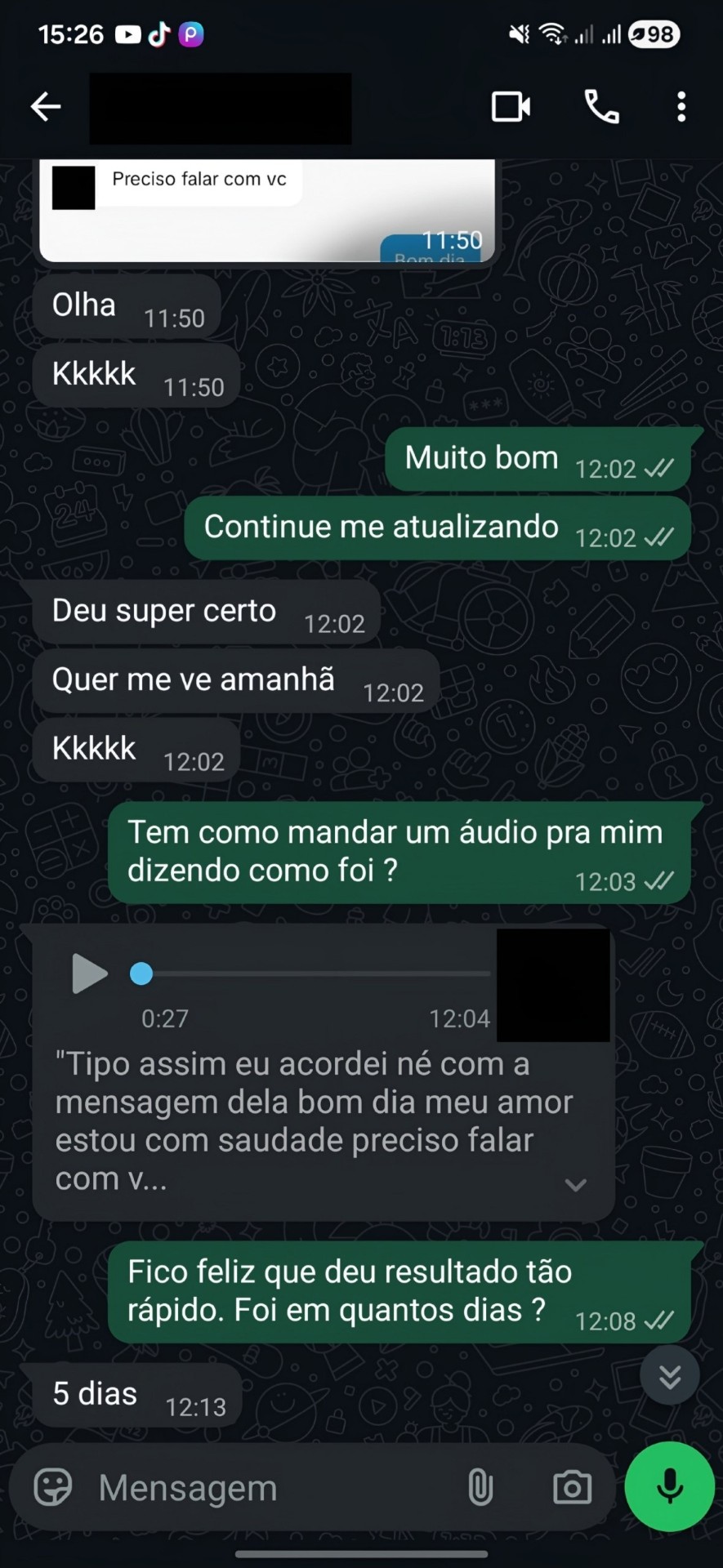Check the battery level indicator

pyautogui.click(x=653, y=34)
